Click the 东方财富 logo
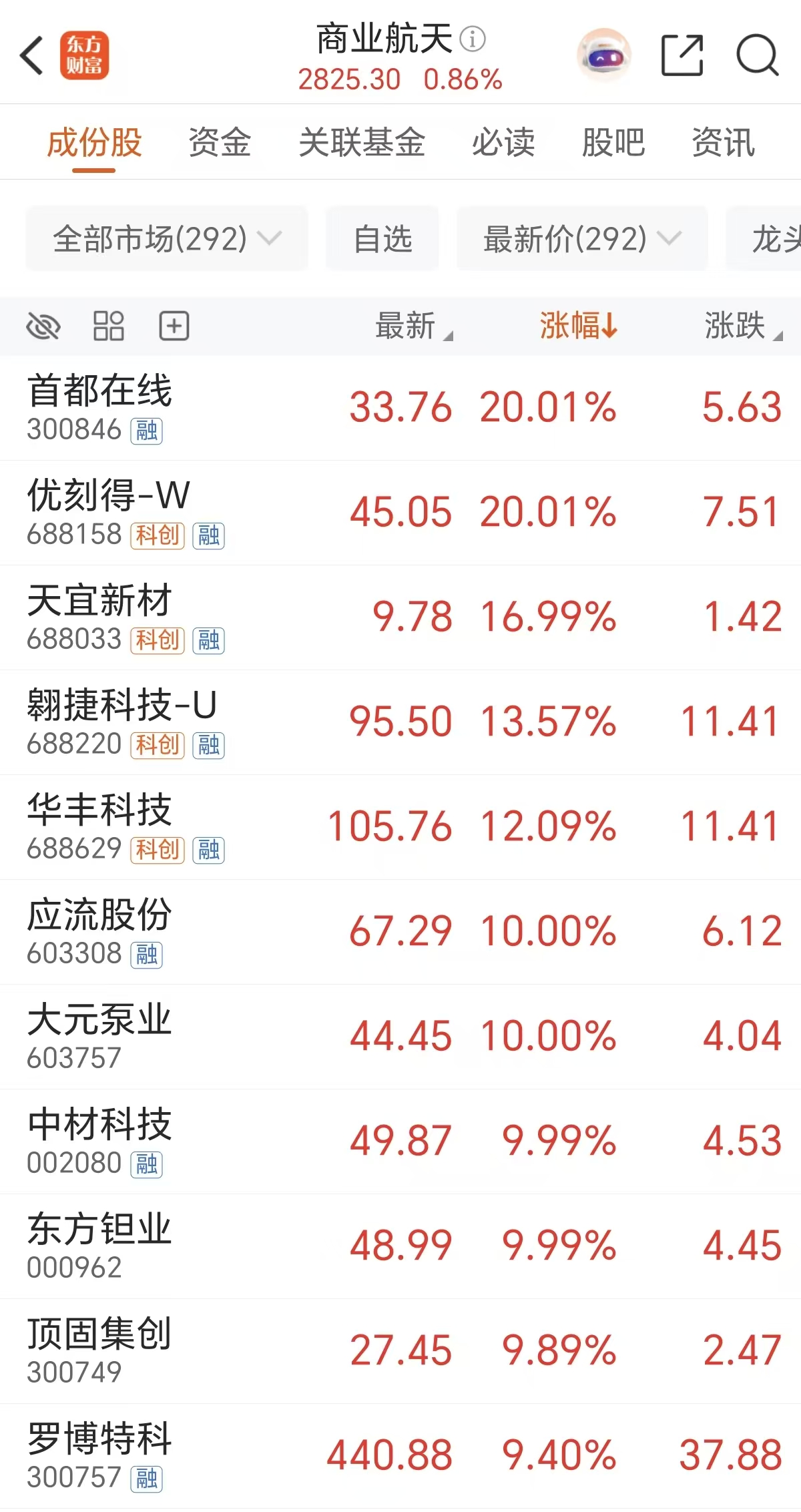The width and height of the screenshot is (801, 1512). [86, 56]
